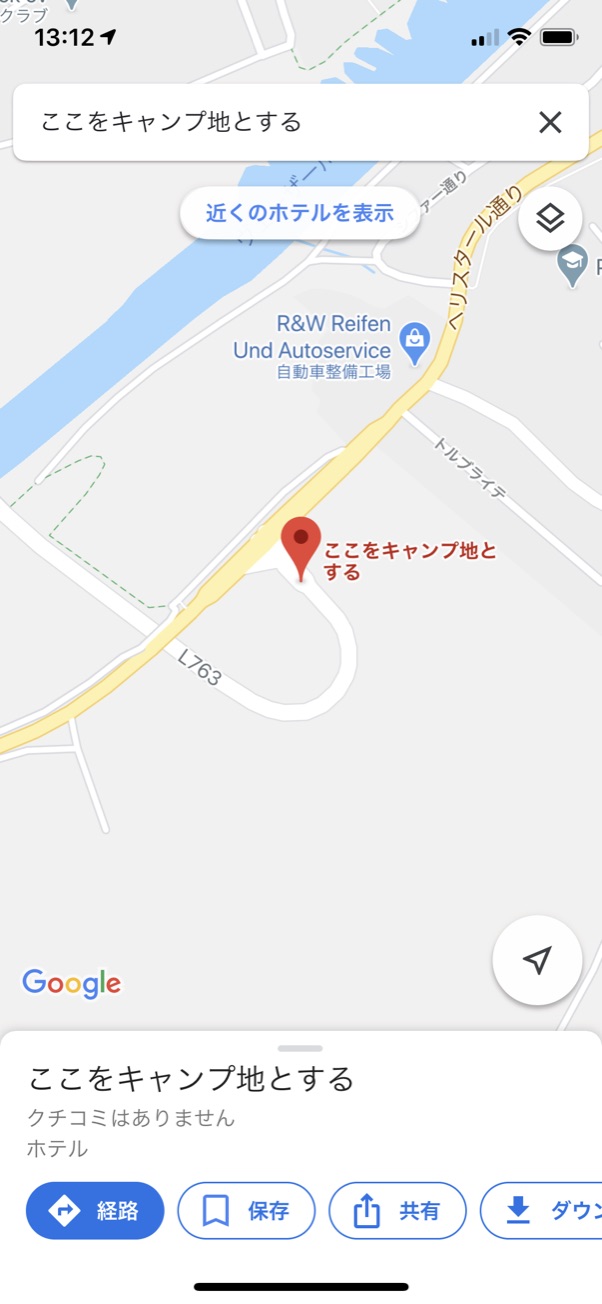Image resolution: width=602 pixels, height=1304 pixels.
Task: Center map on my current location
Action: point(537,960)
